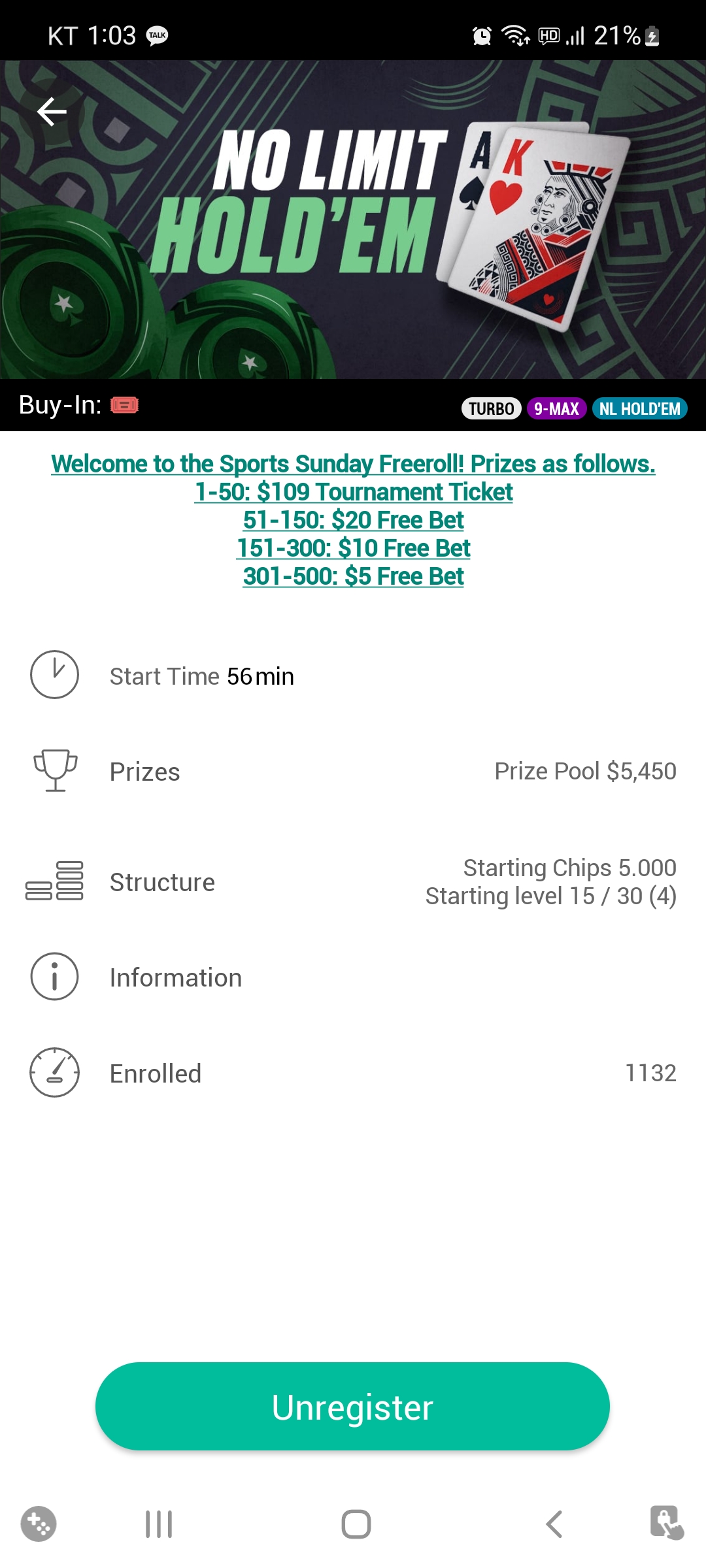Go back using the top-left arrow
Screen dimensions: 706x1568
(x=52, y=112)
